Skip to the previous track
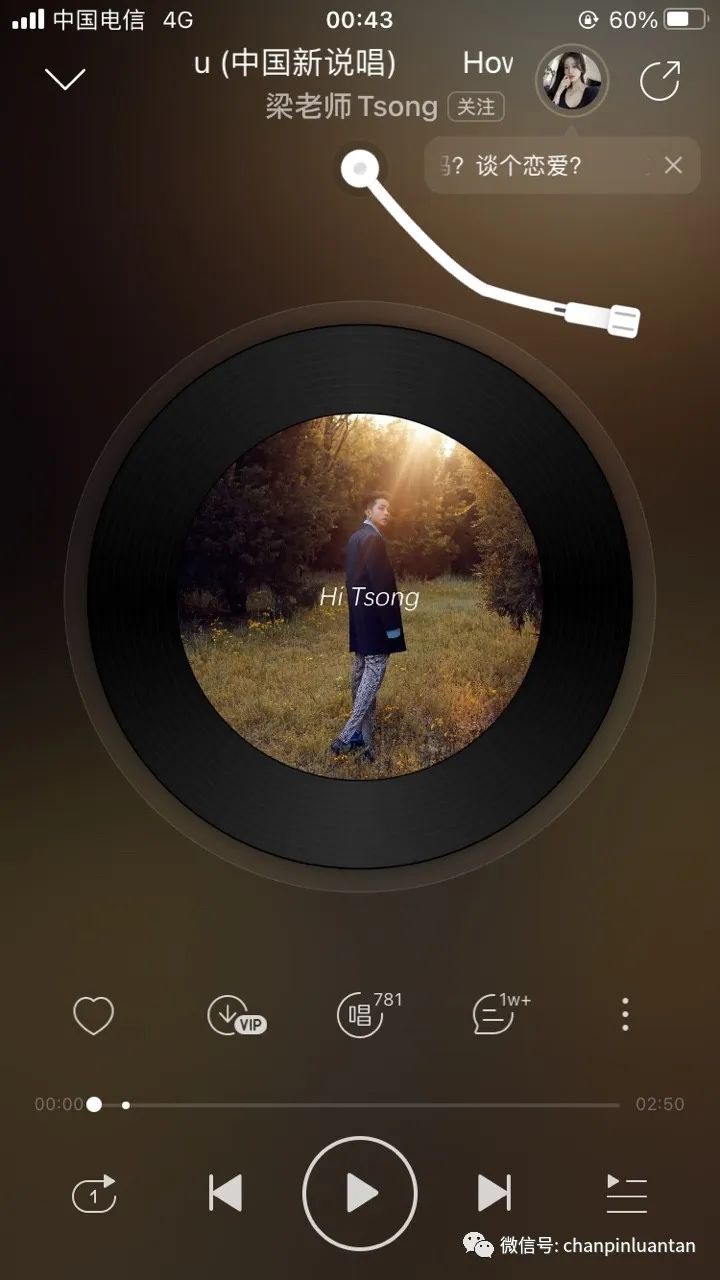Viewport: 720px width, 1280px height. click(x=225, y=1193)
